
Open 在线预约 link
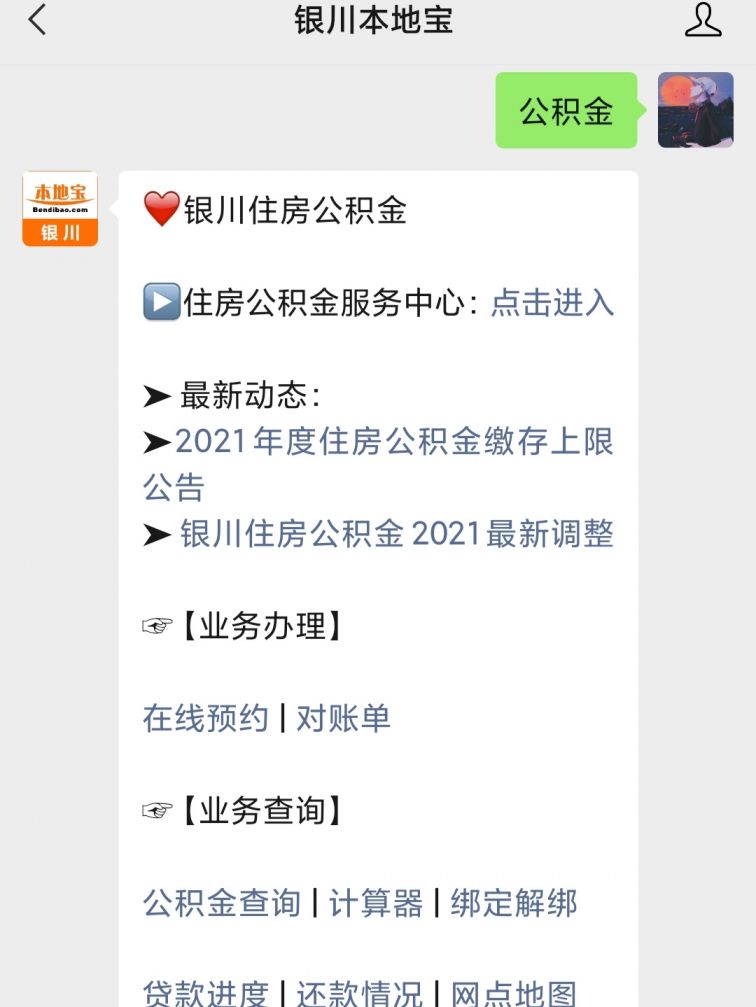[205, 718]
